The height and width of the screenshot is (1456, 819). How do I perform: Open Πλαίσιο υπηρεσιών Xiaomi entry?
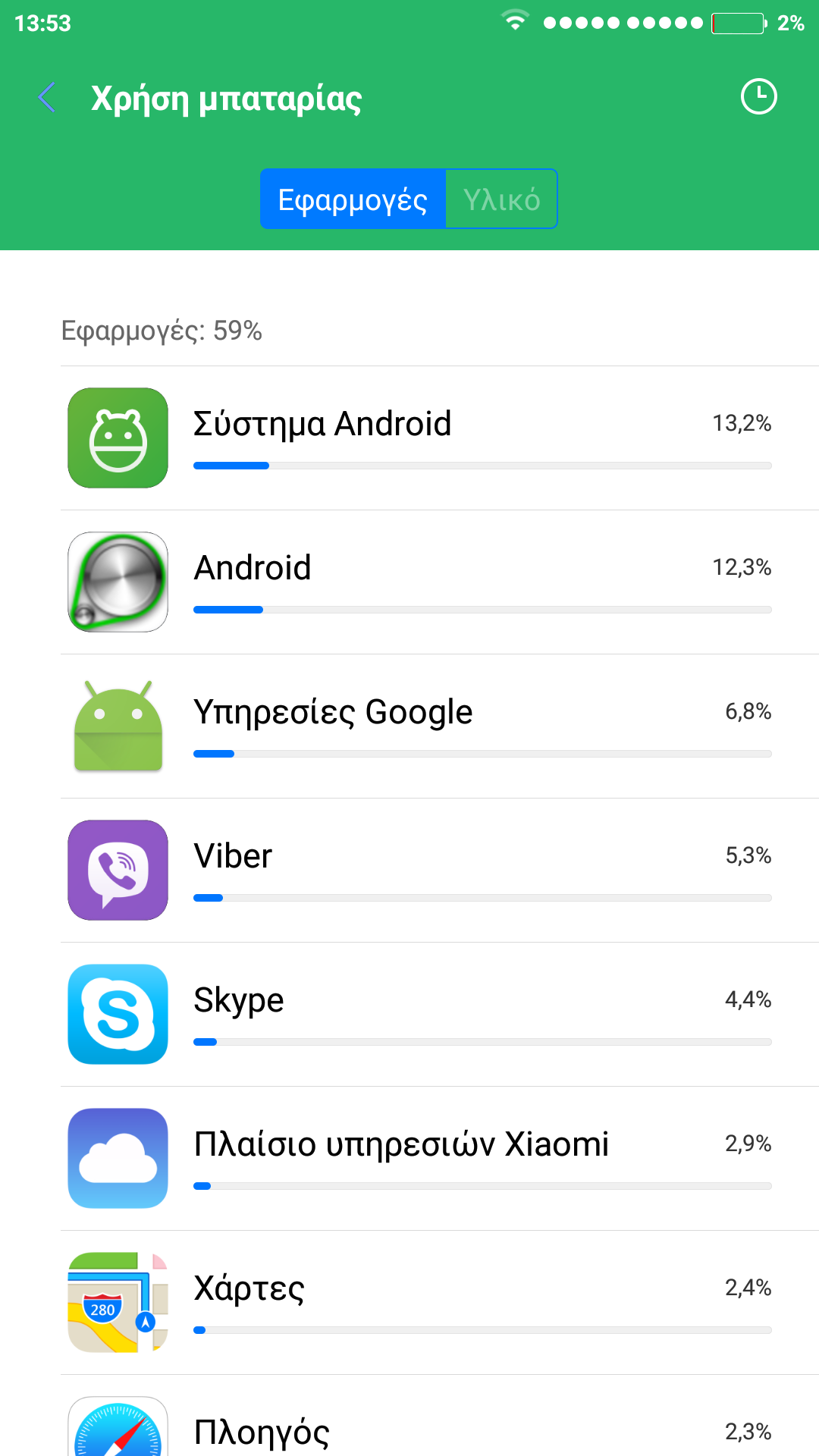pos(440,1159)
